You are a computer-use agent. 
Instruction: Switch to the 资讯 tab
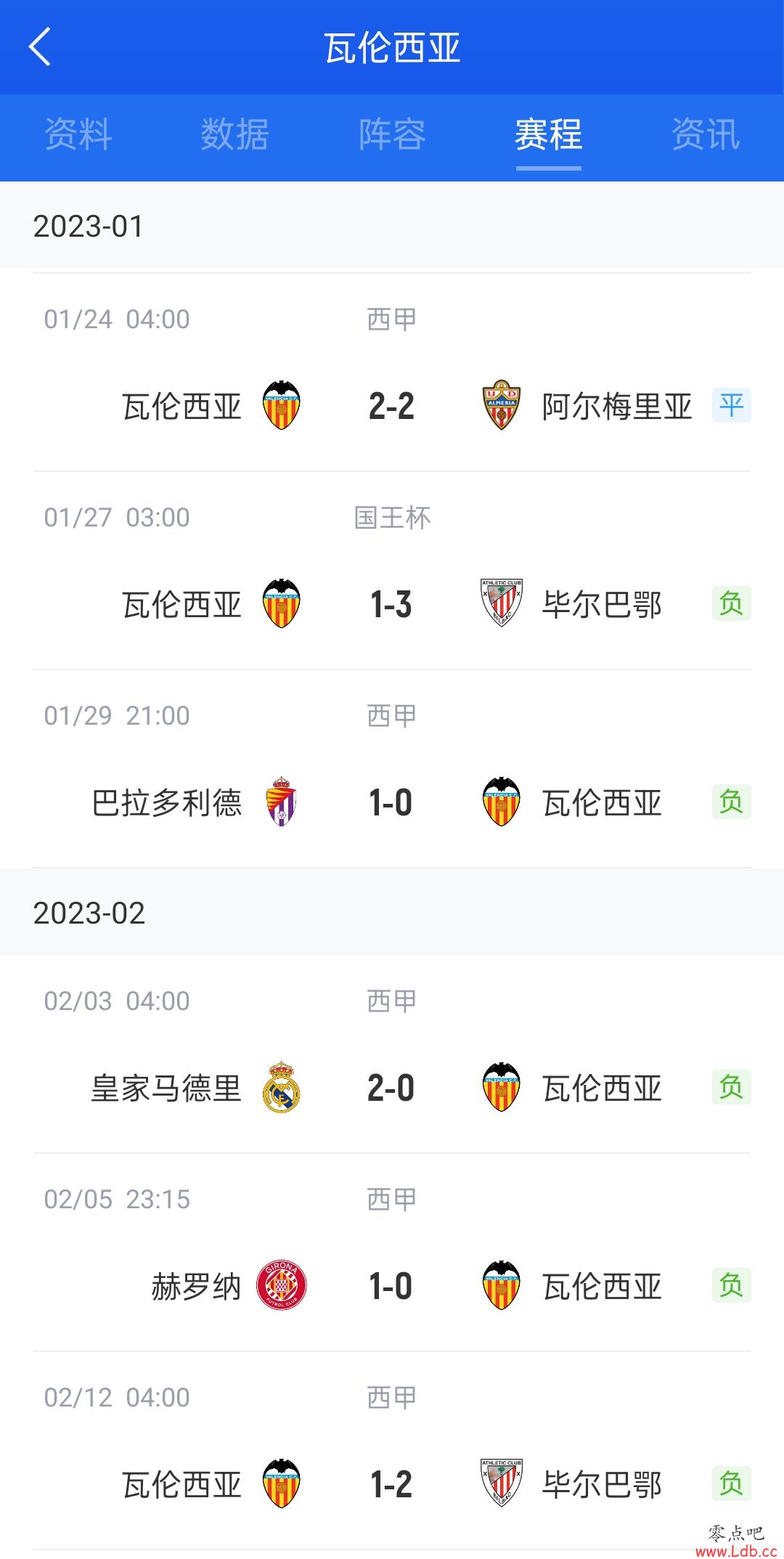[x=706, y=135]
